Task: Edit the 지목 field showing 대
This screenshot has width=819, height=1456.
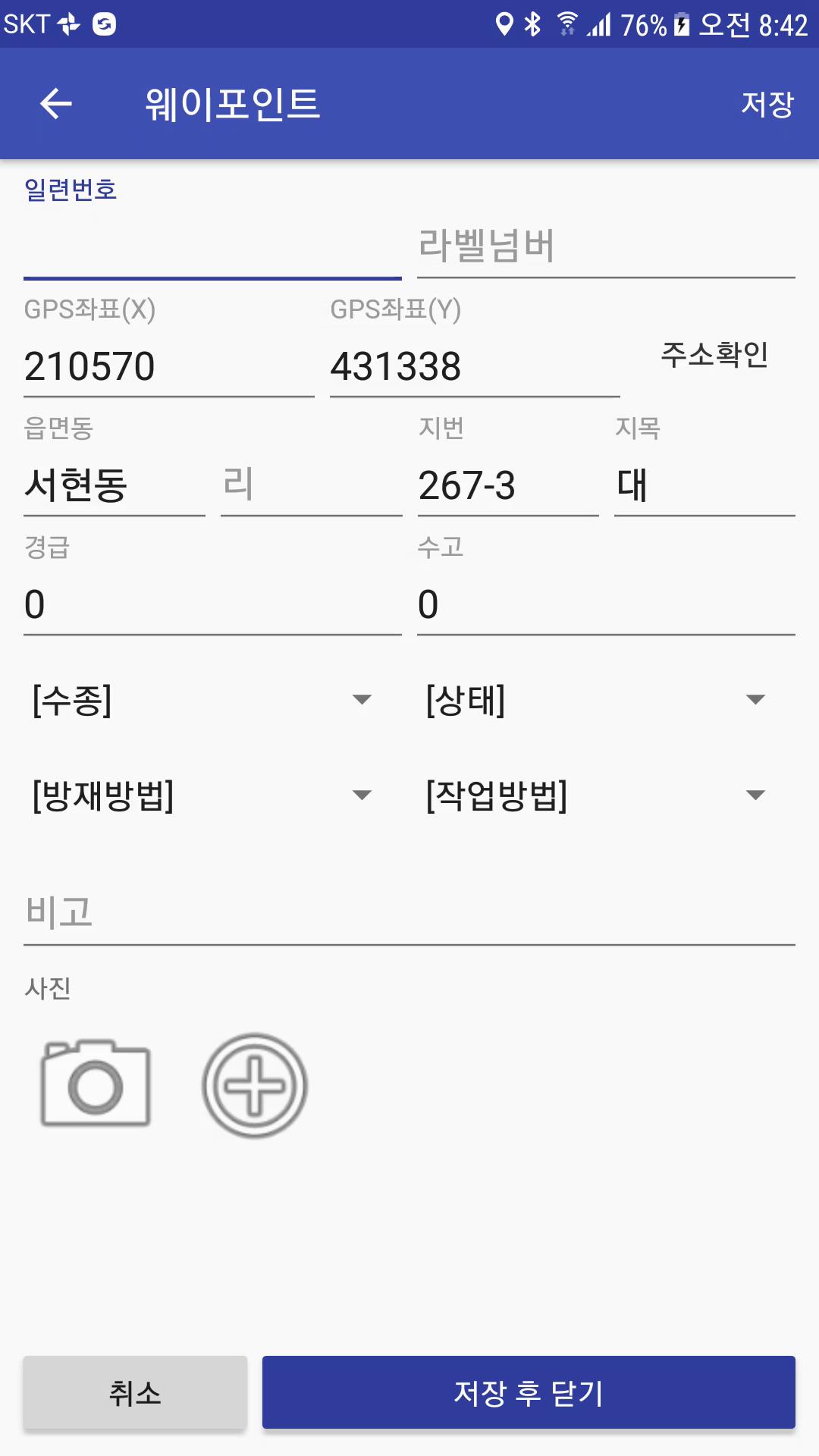Action: tap(704, 485)
